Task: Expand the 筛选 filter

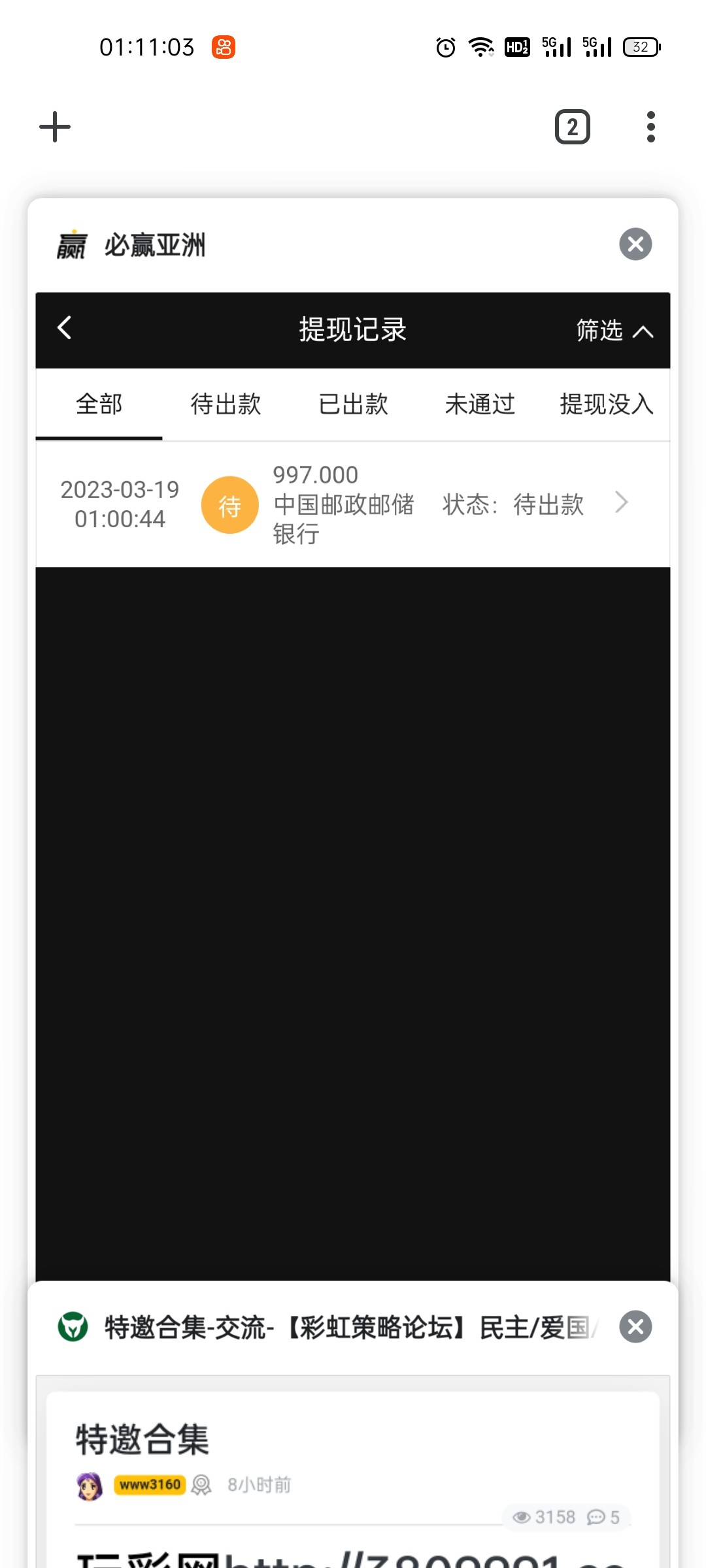Action: coord(614,331)
